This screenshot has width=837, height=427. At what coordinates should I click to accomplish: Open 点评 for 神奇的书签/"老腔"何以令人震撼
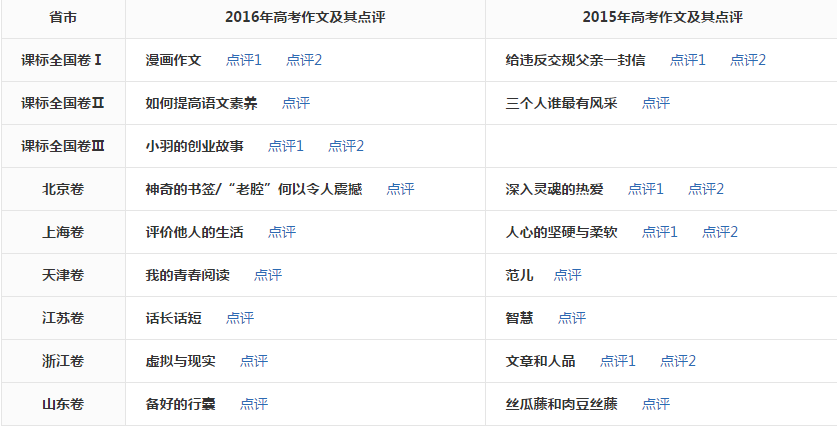(400, 189)
